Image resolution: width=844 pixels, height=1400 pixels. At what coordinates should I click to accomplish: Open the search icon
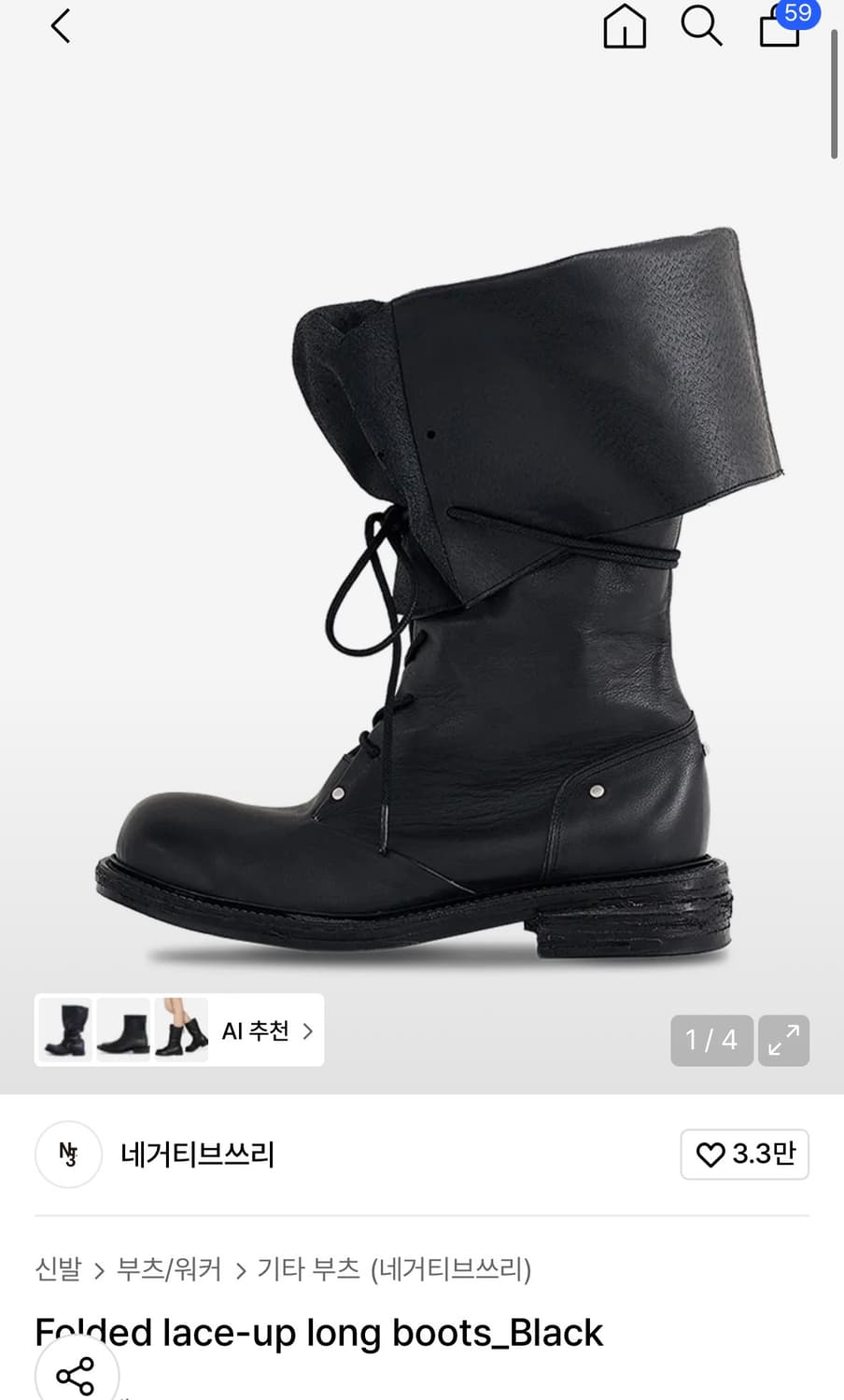tap(700, 27)
